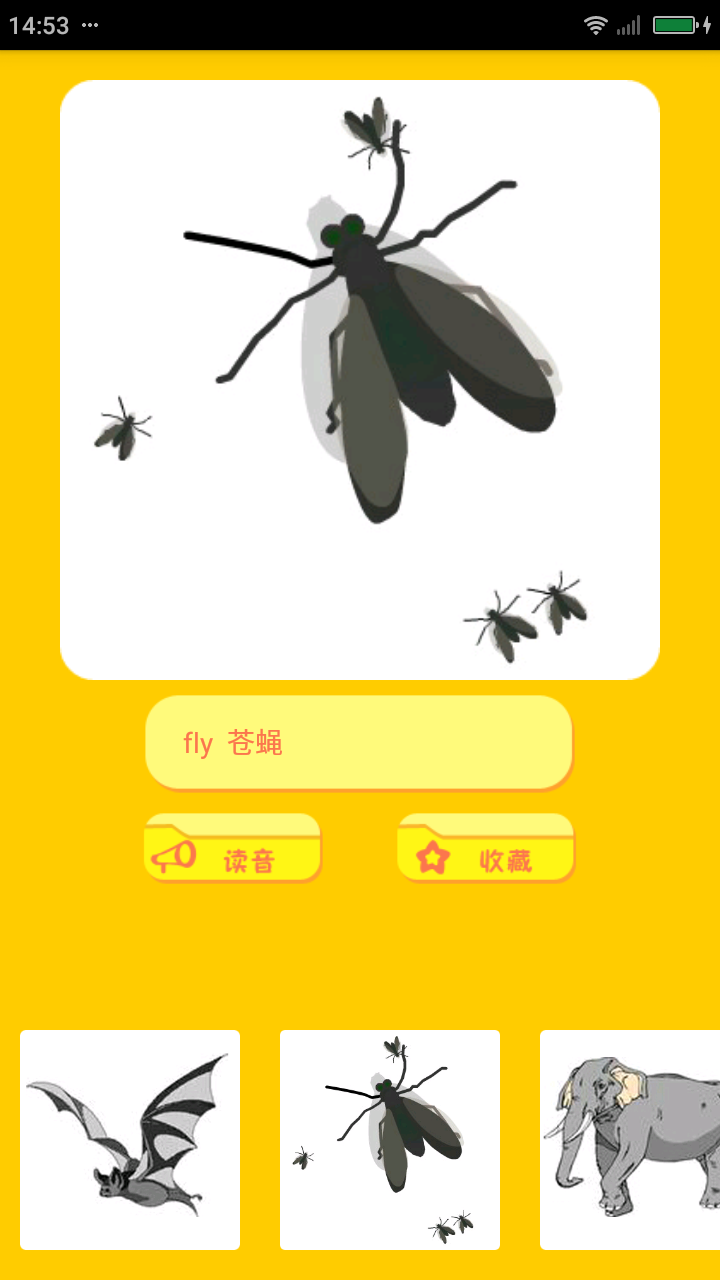Select the bat thumbnail
The image size is (720, 1280).
pos(129,1139)
